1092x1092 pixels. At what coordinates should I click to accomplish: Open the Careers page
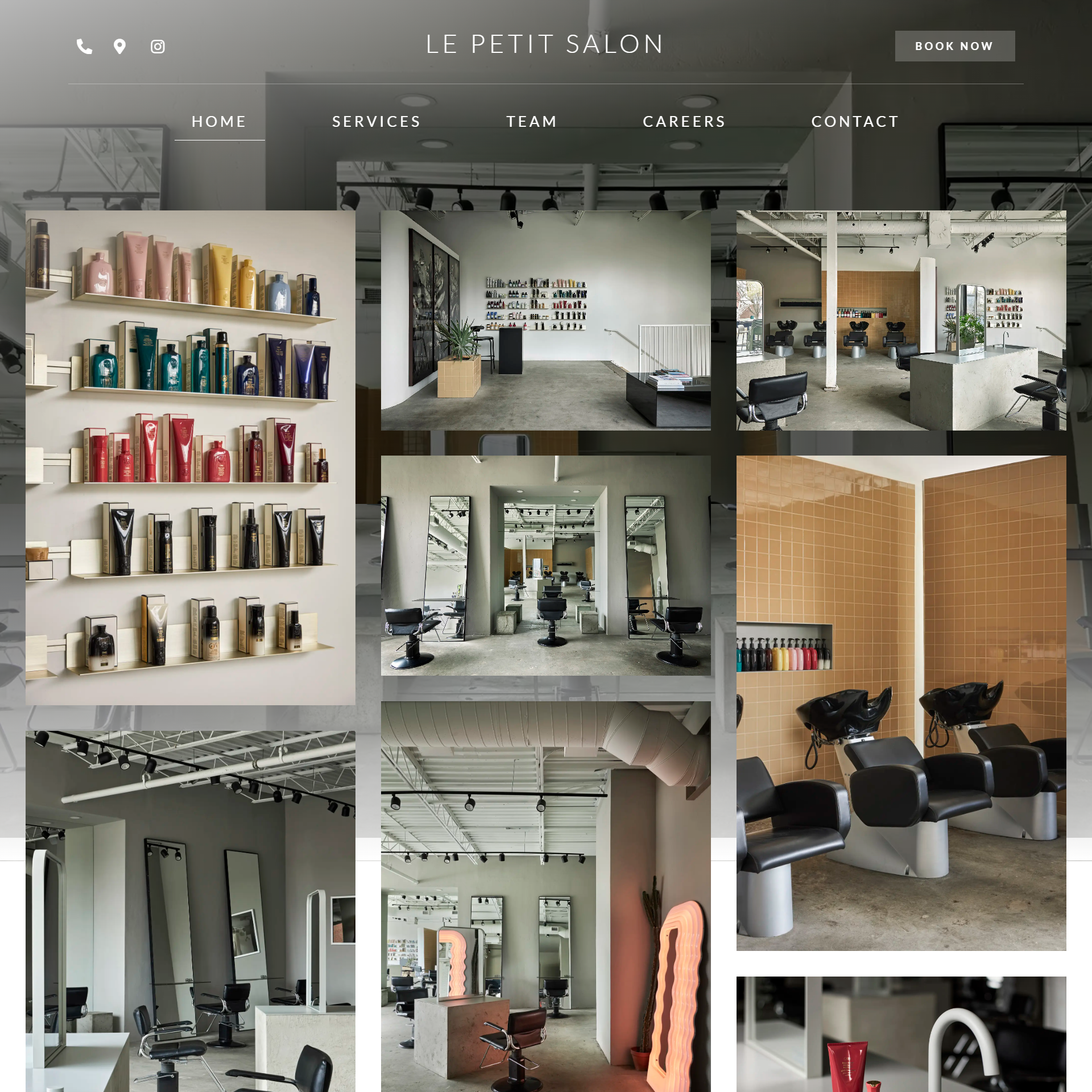(x=684, y=121)
